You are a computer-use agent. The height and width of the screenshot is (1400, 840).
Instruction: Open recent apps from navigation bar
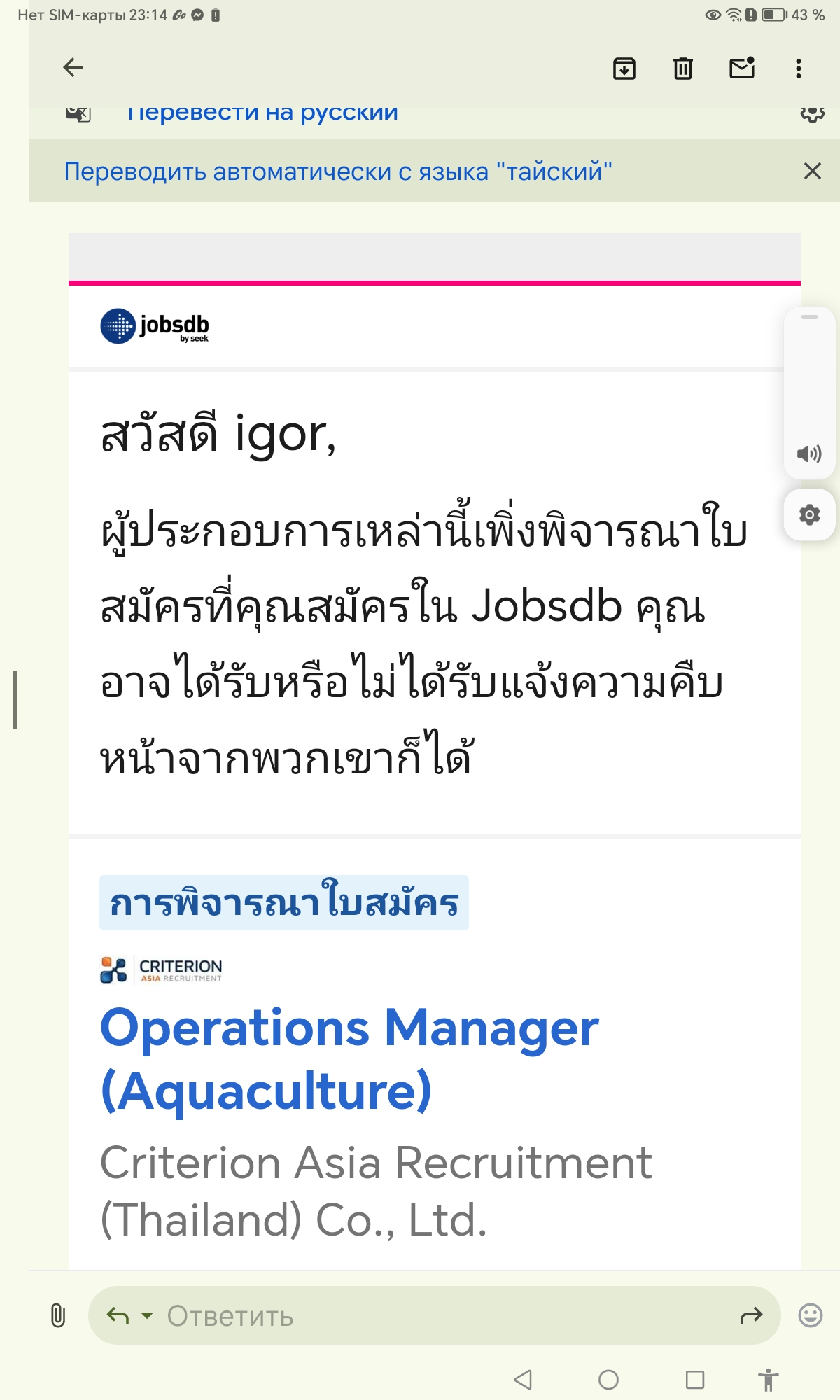(x=695, y=1380)
